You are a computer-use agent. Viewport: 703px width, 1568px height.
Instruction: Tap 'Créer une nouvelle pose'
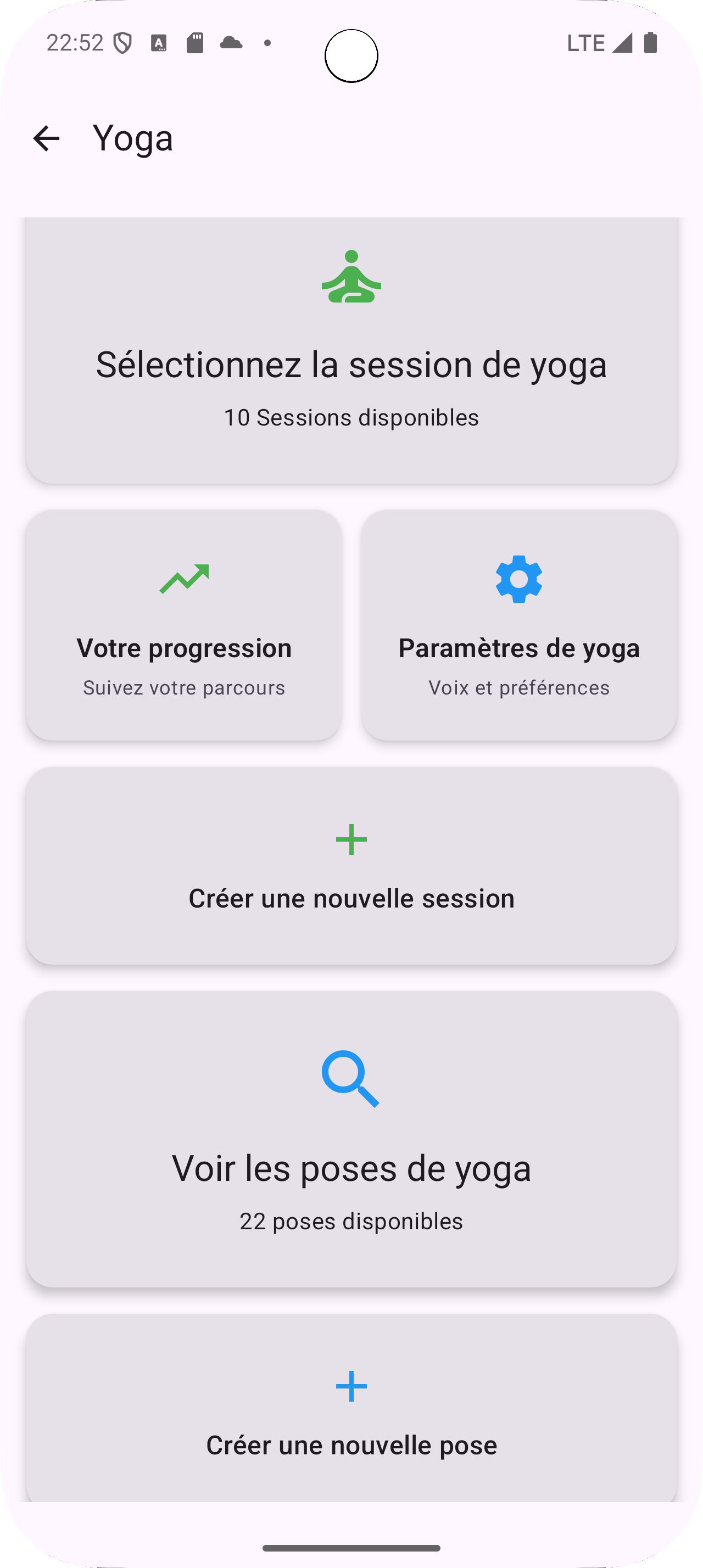click(x=352, y=1444)
